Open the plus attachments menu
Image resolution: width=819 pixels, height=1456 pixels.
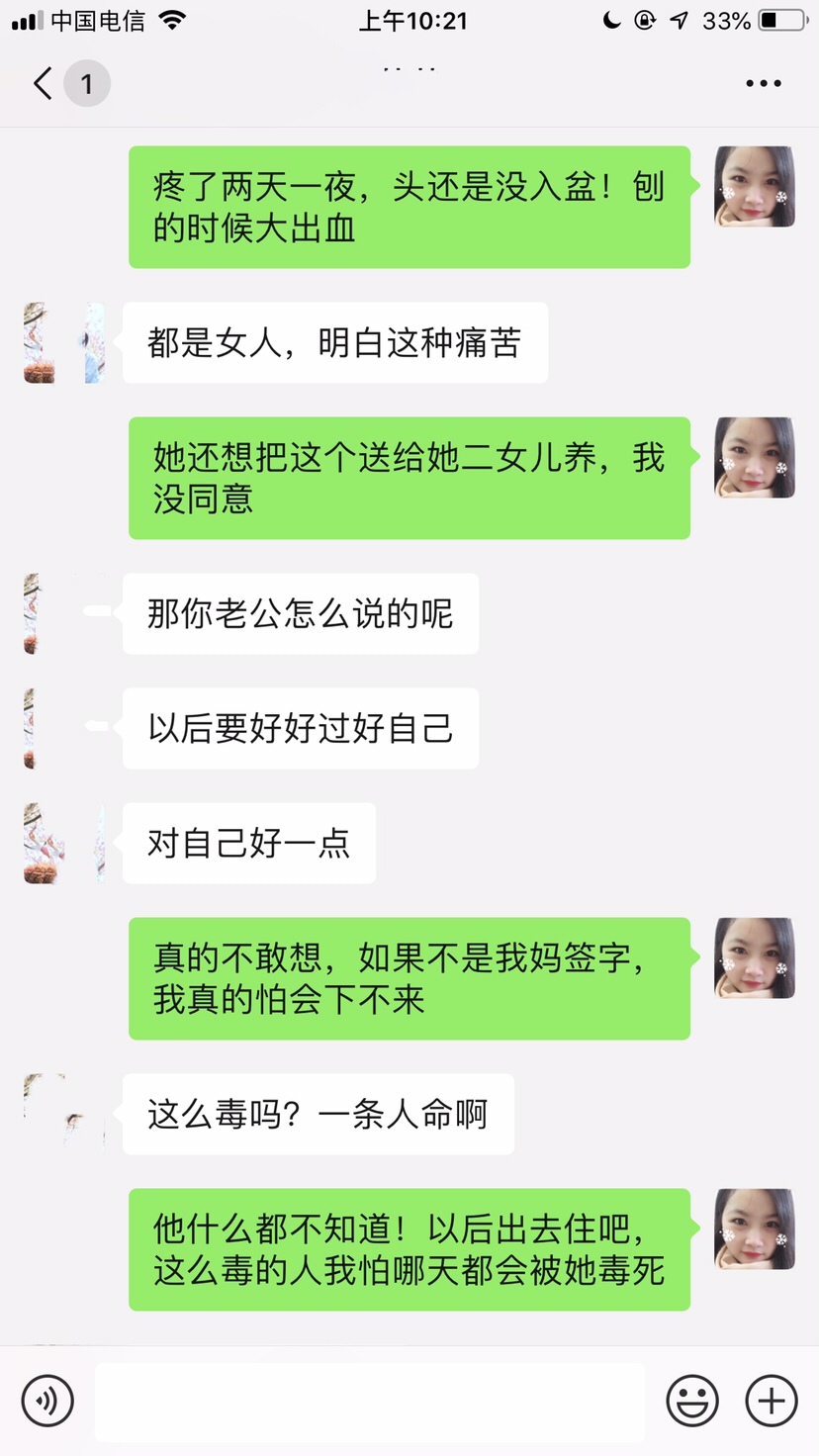[772, 1401]
